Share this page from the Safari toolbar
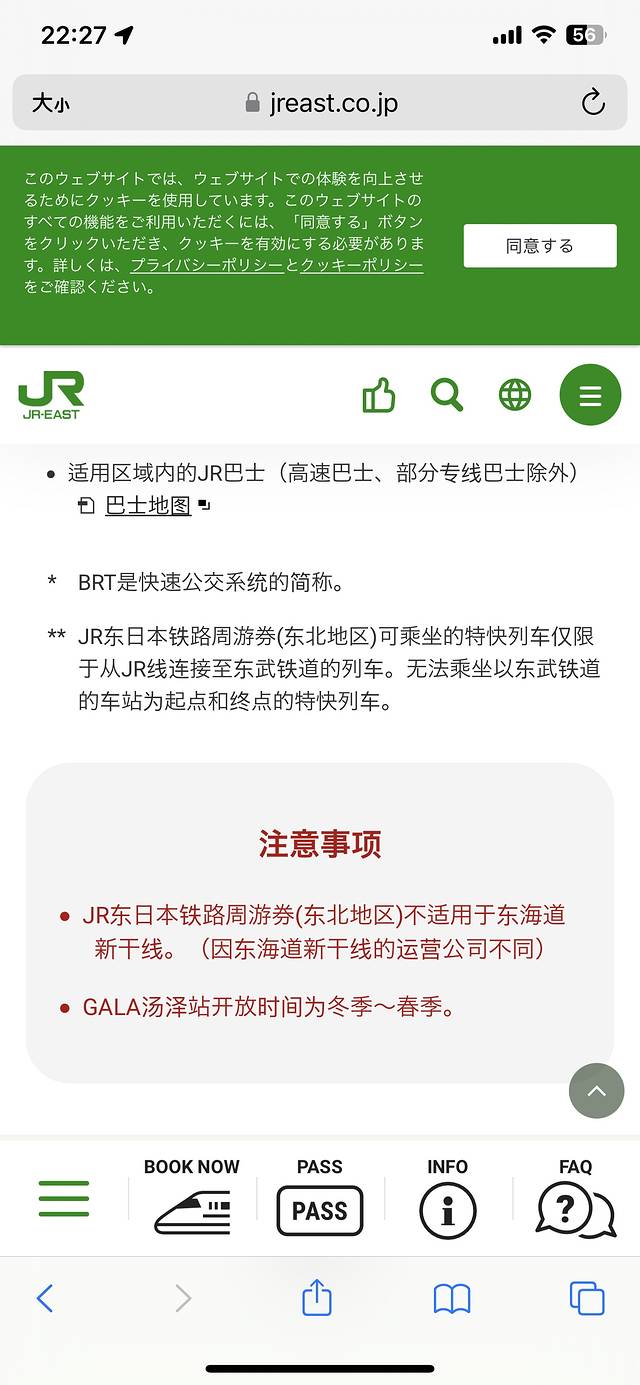640x1385 pixels. 316,1298
